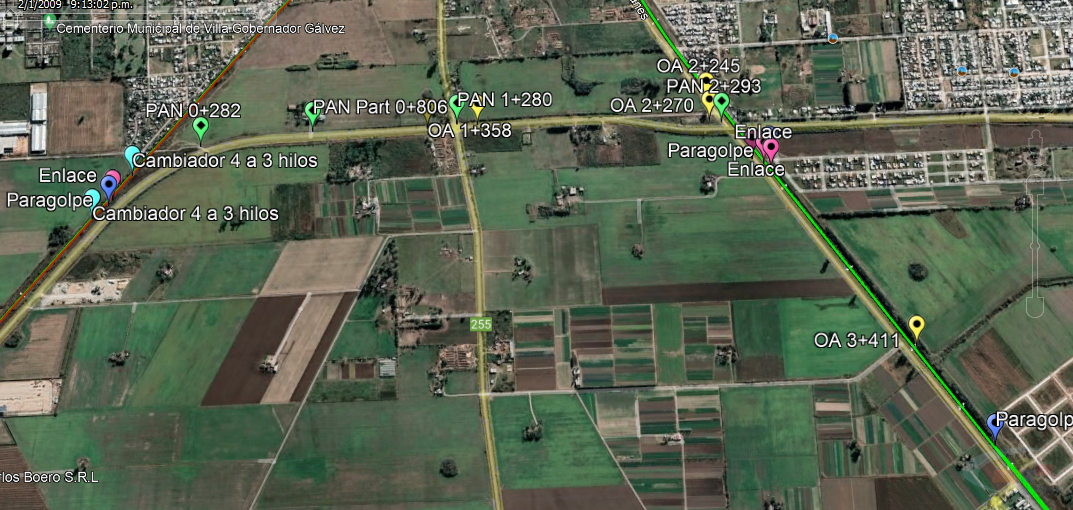Open the OA 3+411 placemark
This screenshot has width=1073, height=510.
916,324
